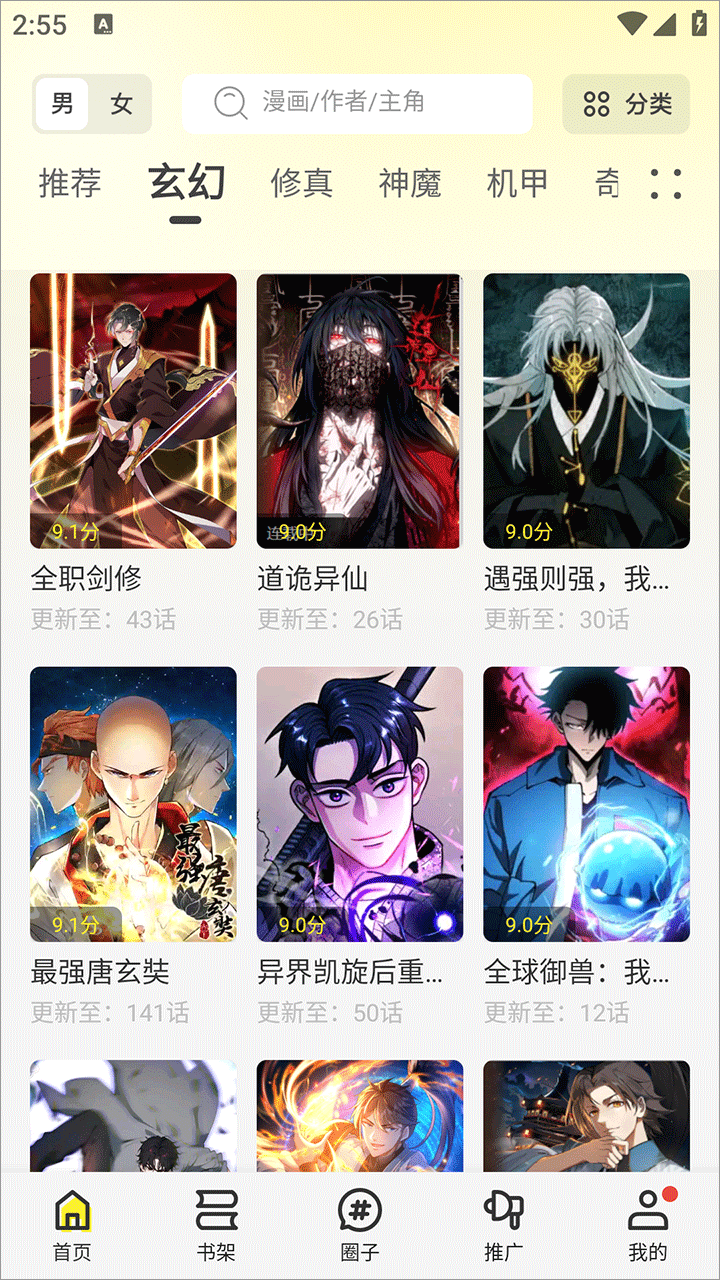Select the 男 segment
Image resolution: width=720 pixels, height=1280 pixels.
coord(63,104)
